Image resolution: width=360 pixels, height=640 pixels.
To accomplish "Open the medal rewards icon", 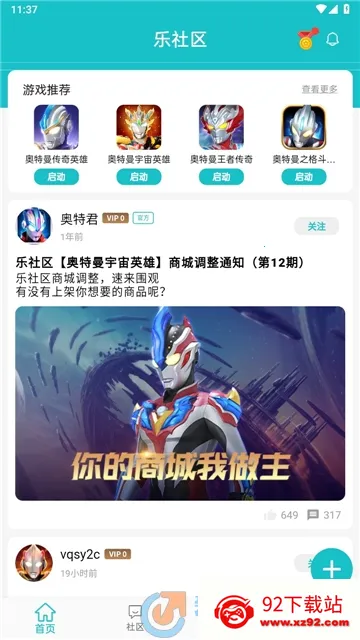I will [308, 39].
